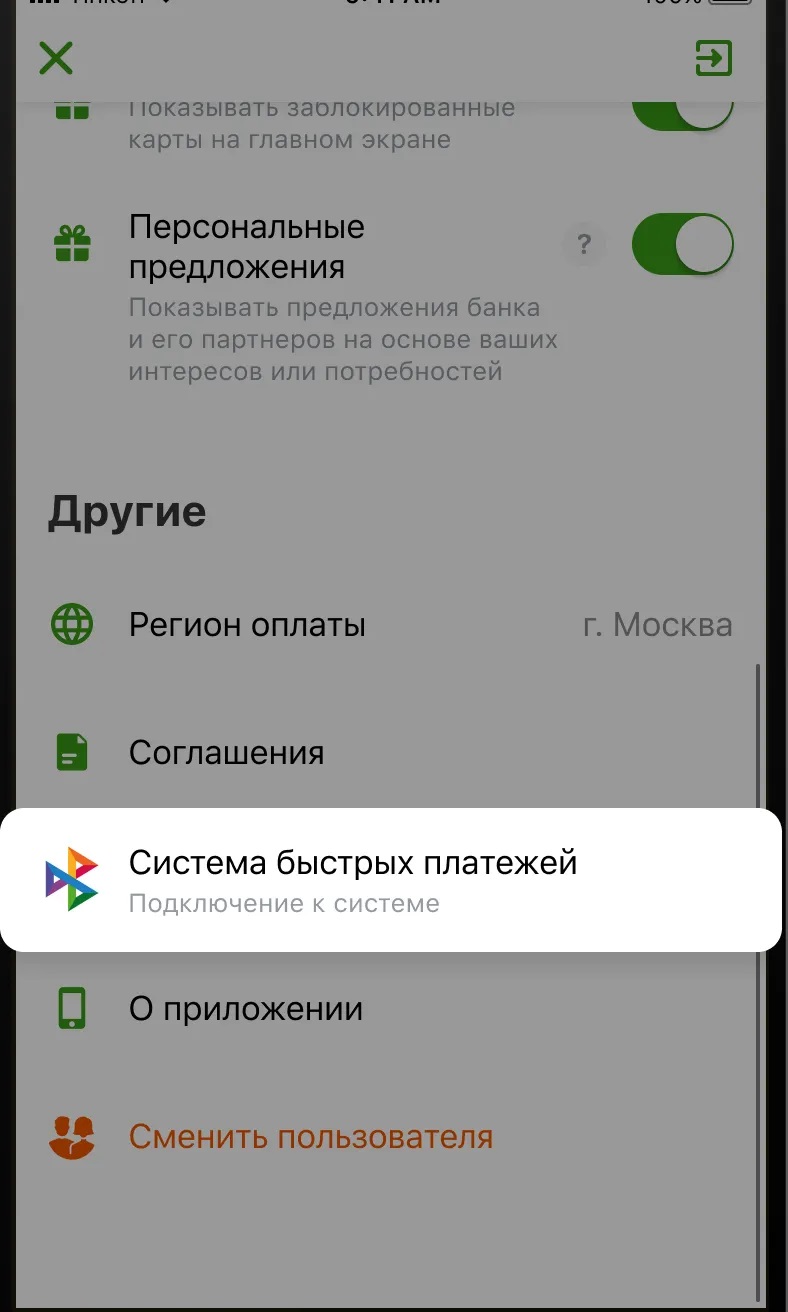Open the Соглашения row
Viewport: 788px width, 1312px height.
point(394,752)
